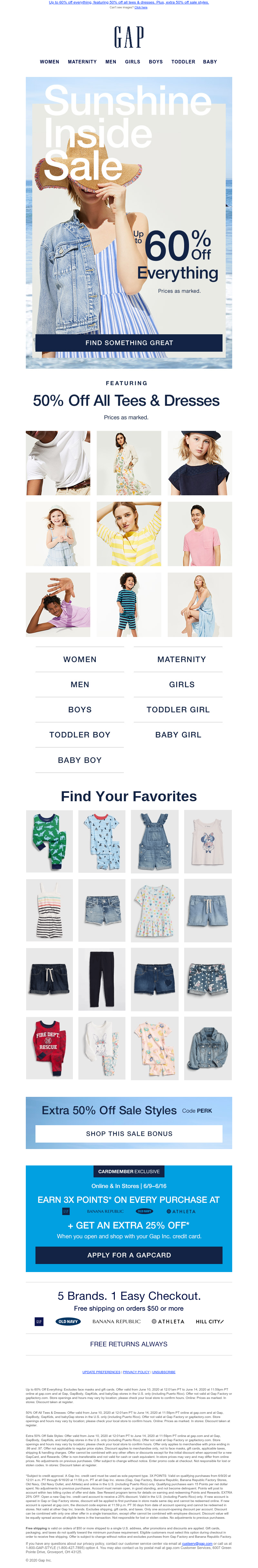258x1568 pixels.
Task: Open the top promo link about 60% off
Action: [129, 3]
